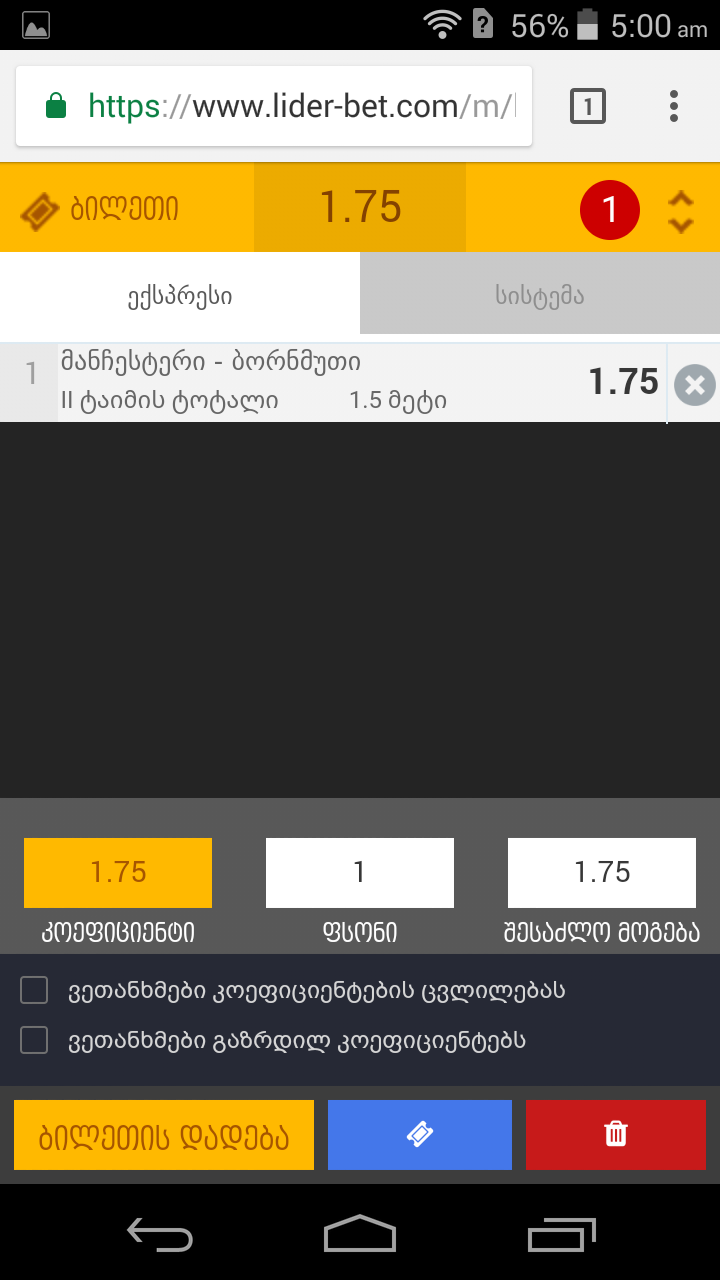This screenshot has height=1280, width=720.
Task: Check ვეთანხმები კოეფიციენტების ცვლილებას
Action: [35, 991]
